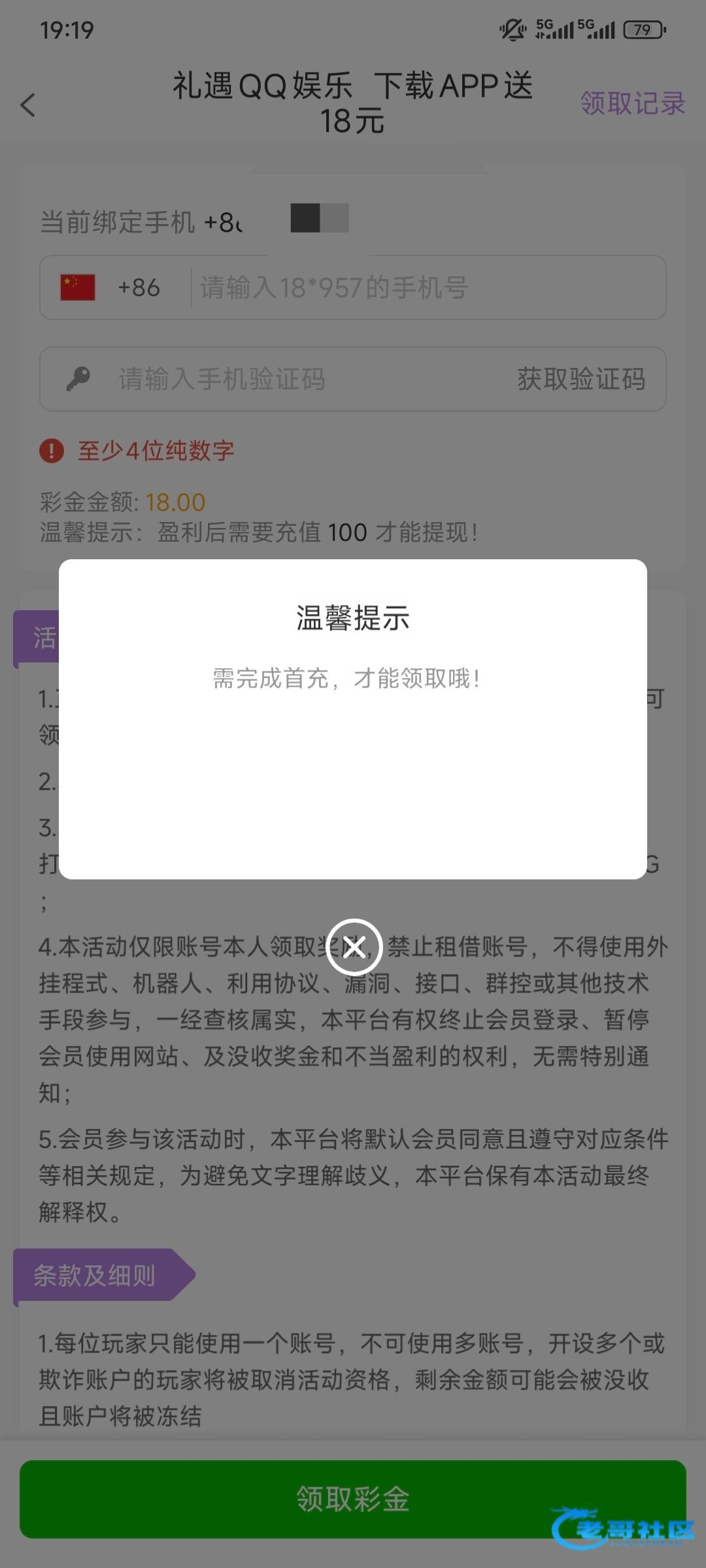The width and height of the screenshot is (706, 1568).
Task: Tap the green 领取彩金 button
Action: click(x=353, y=1499)
